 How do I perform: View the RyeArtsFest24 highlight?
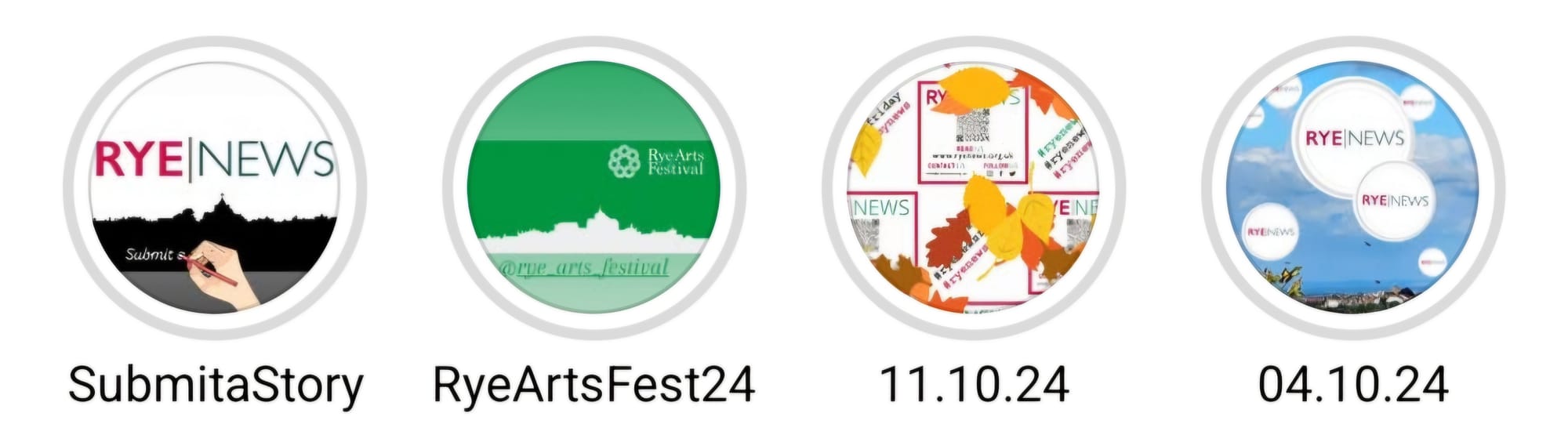click(x=593, y=188)
